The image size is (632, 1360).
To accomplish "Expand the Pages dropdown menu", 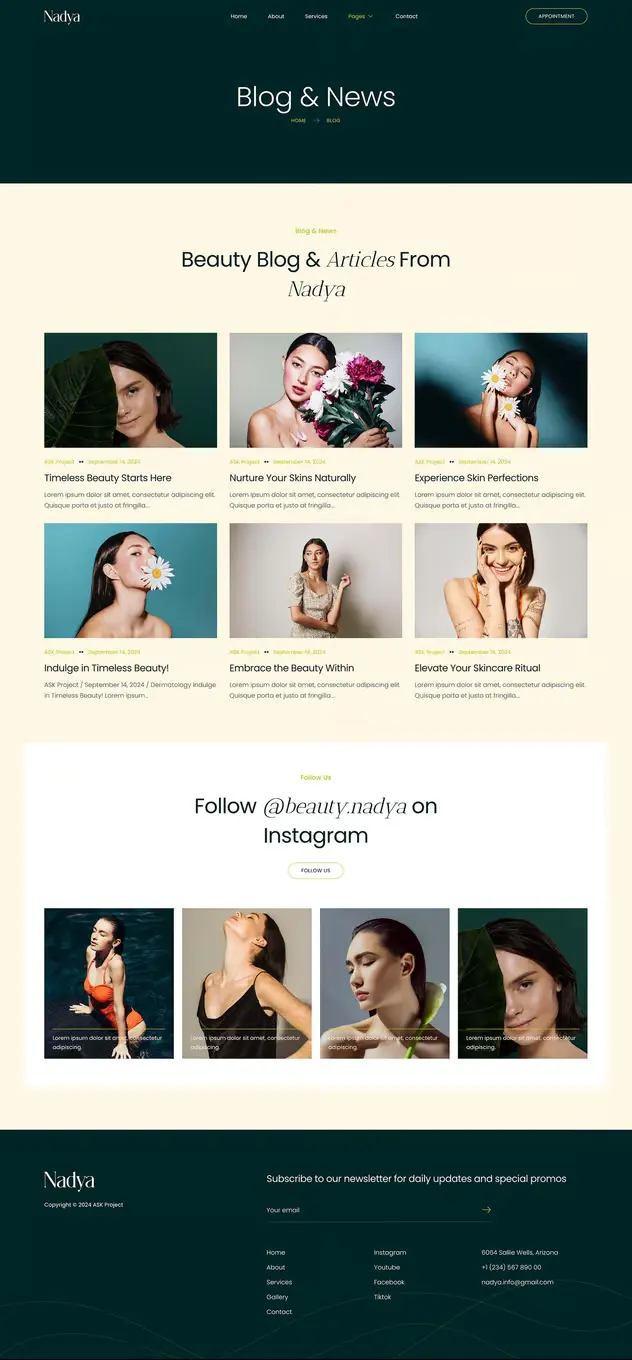I will 360,16.
